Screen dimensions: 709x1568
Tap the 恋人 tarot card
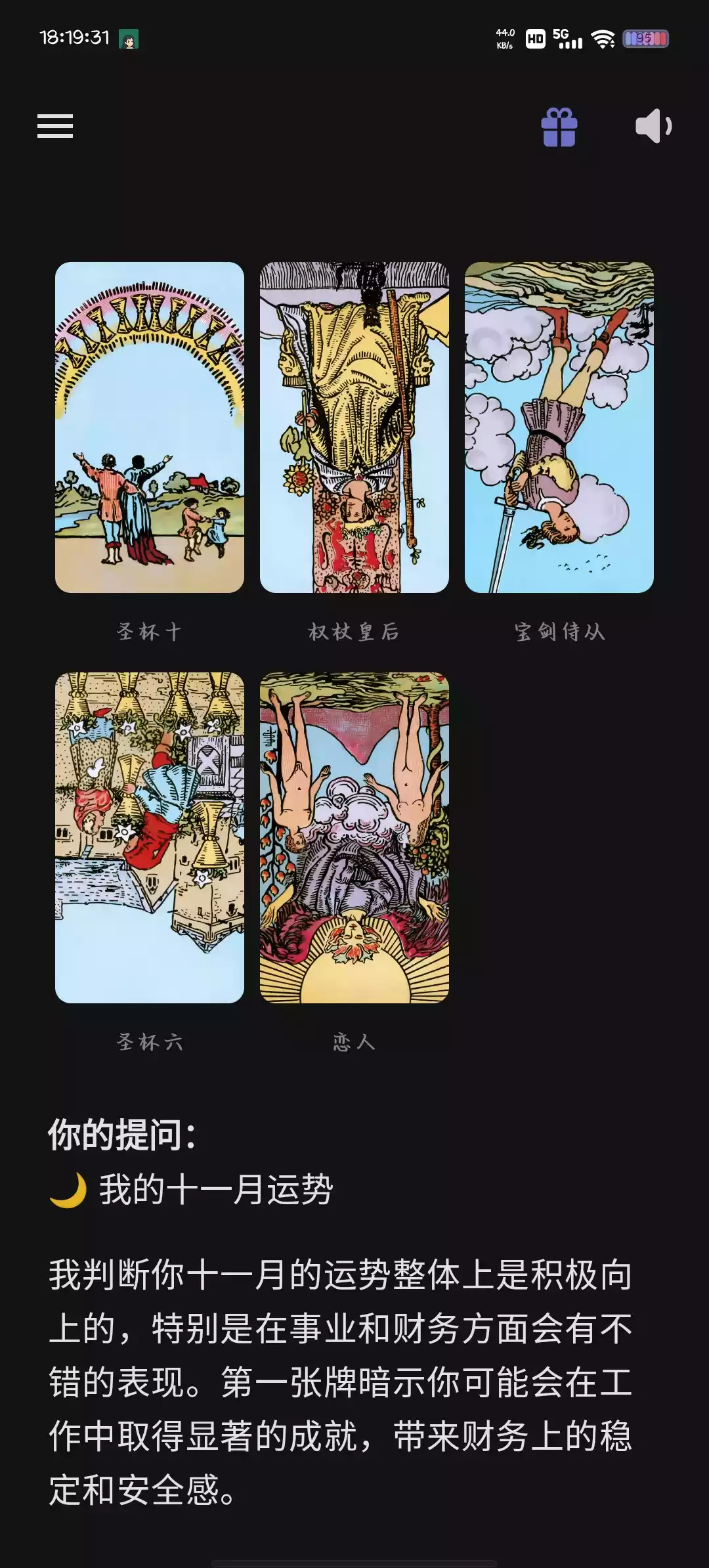tap(354, 837)
